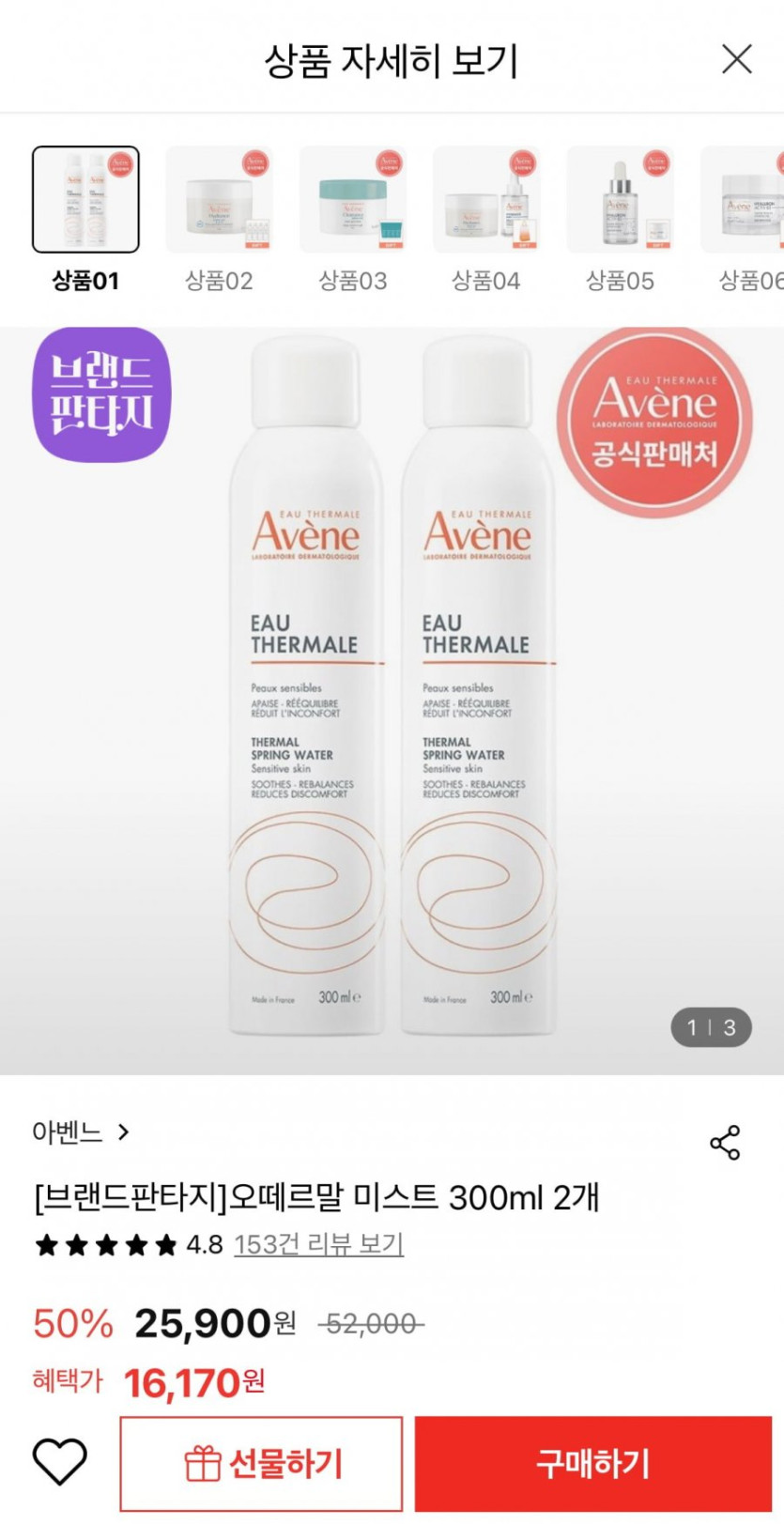Select the 상품04 thumbnail
Screen dimensions: 784x1524
(x=486, y=199)
